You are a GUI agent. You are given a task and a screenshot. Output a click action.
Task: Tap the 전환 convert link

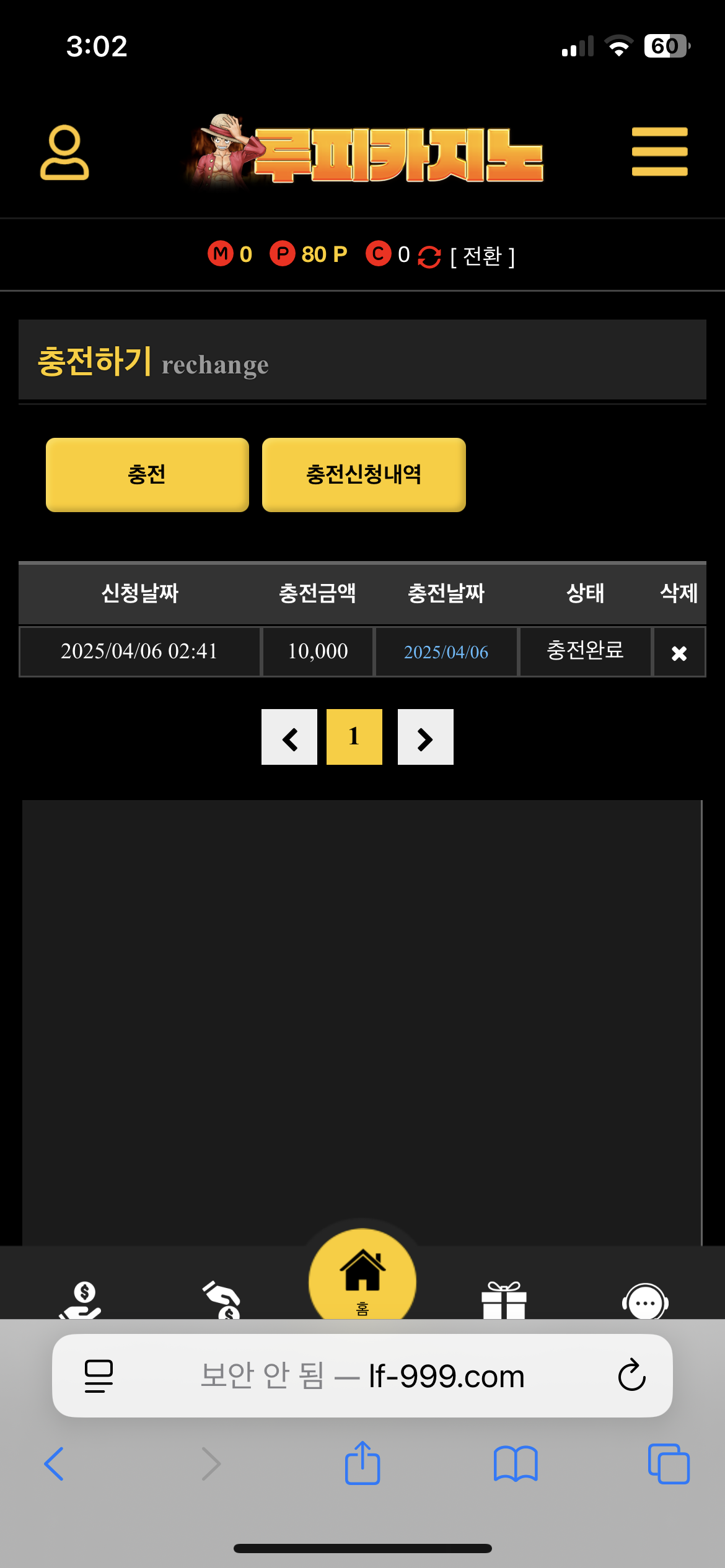(482, 256)
